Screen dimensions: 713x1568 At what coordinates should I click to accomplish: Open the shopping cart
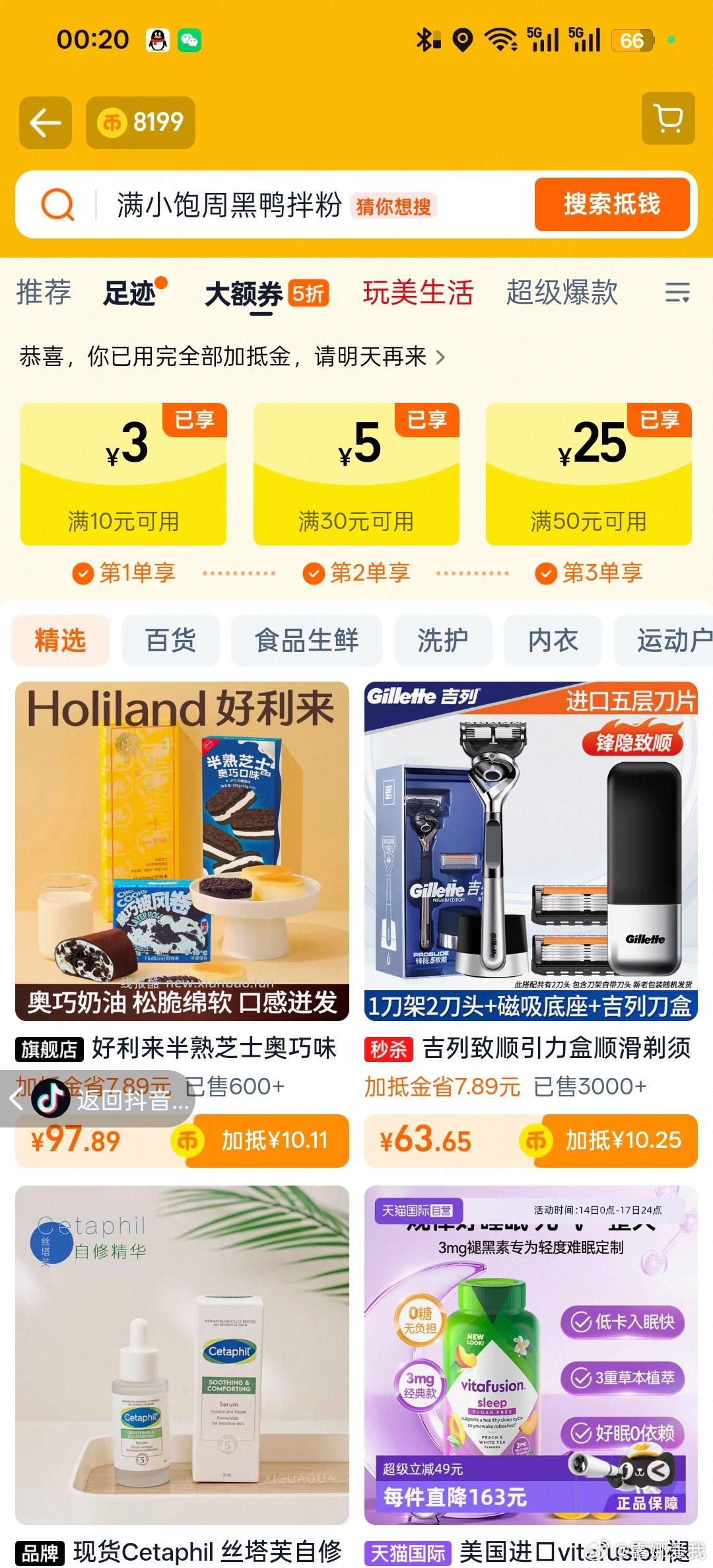click(x=668, y=120)
